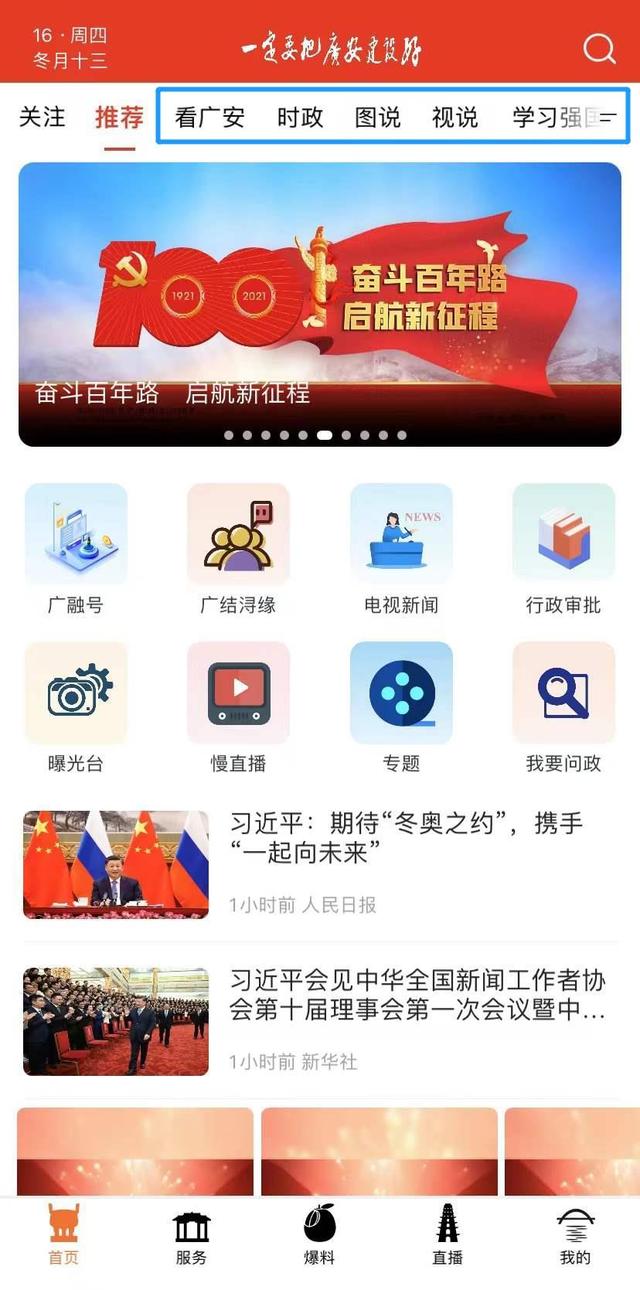Image resolution: width=640 pixels, height=1290 pixels.
Task: Open 行政审批 service
Action: (564, 549)
